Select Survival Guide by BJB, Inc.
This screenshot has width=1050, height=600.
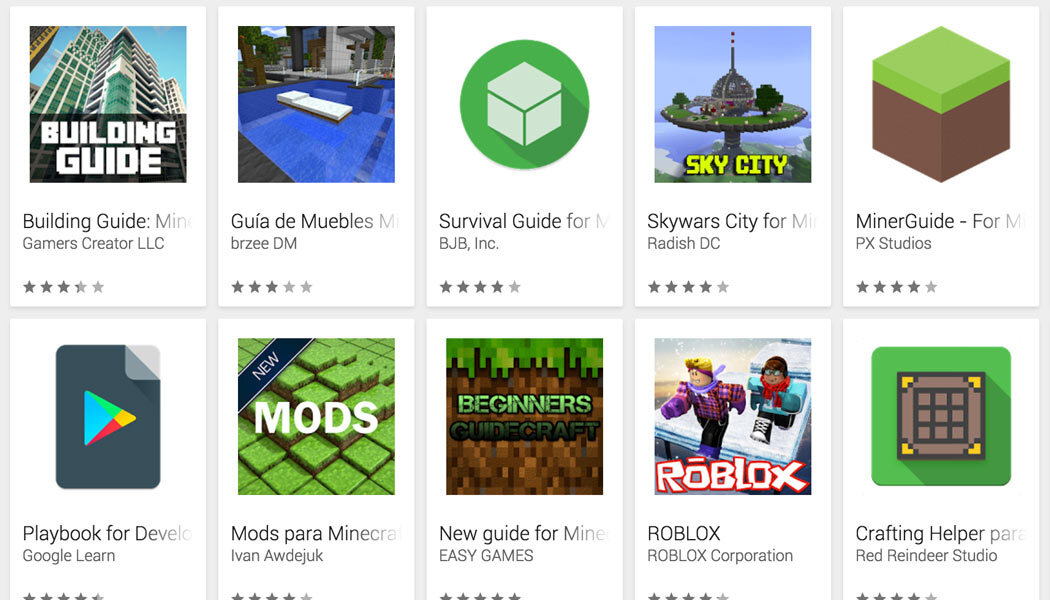[x=524, y=105]
